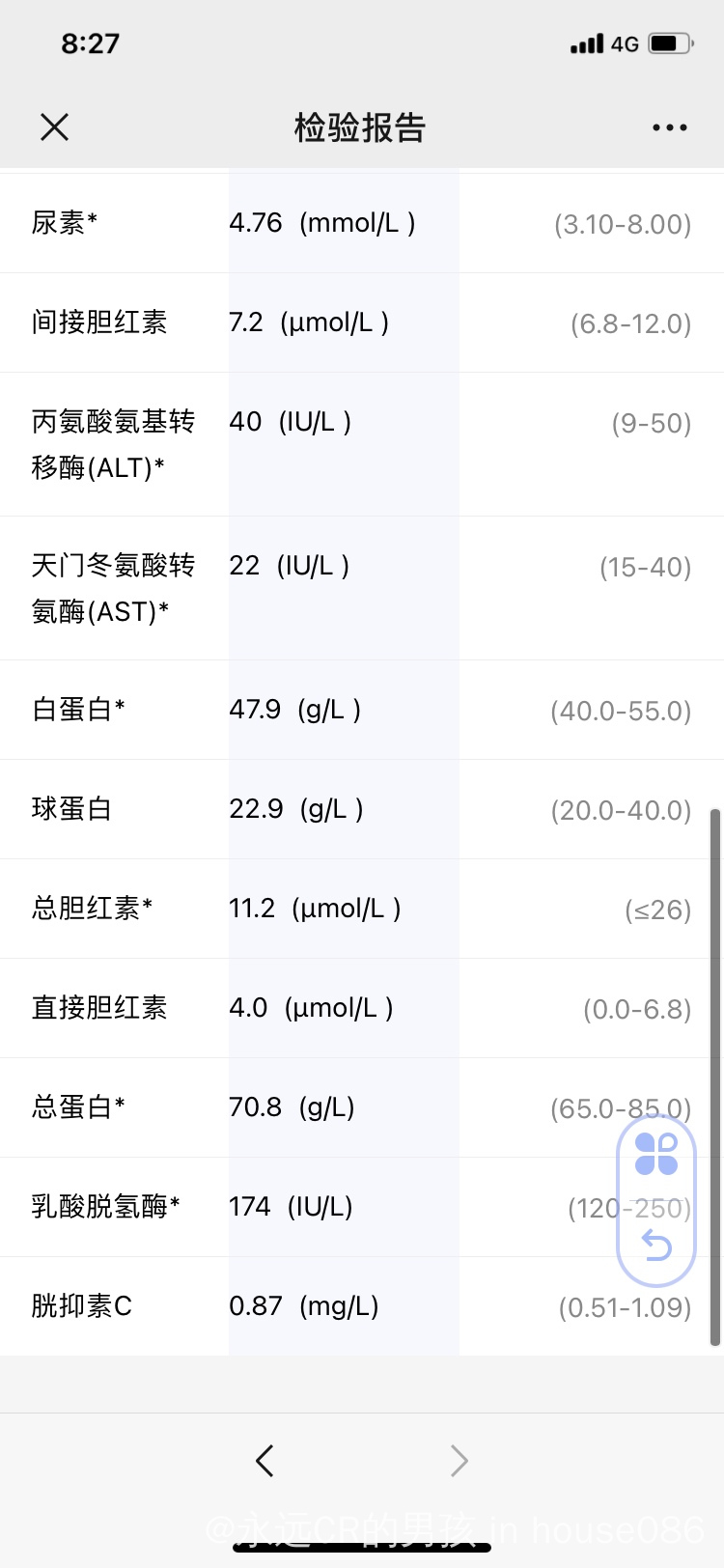Image resolution: width=724 pixels, height=1568 pixels.
Task: Open the three-dot more options menu
Action: click(669, 127)
